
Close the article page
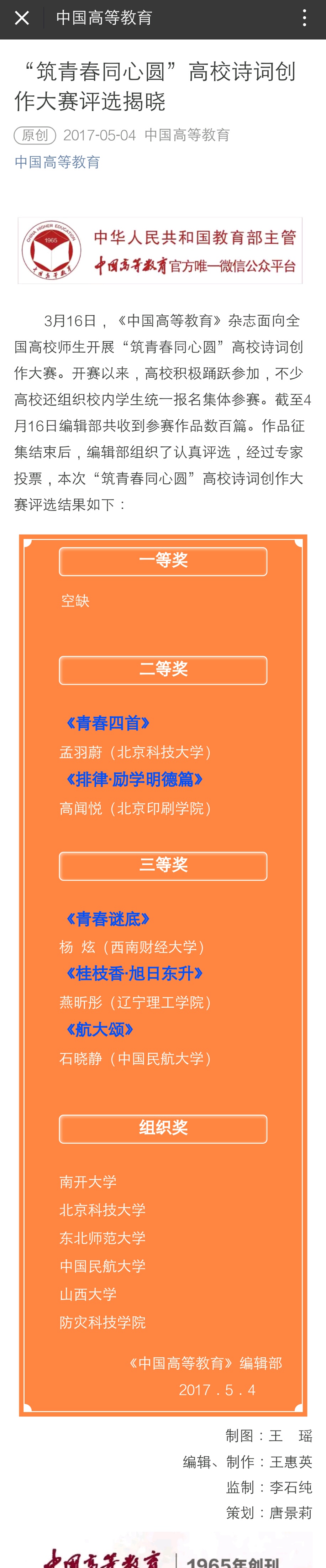tap(22, 18)
